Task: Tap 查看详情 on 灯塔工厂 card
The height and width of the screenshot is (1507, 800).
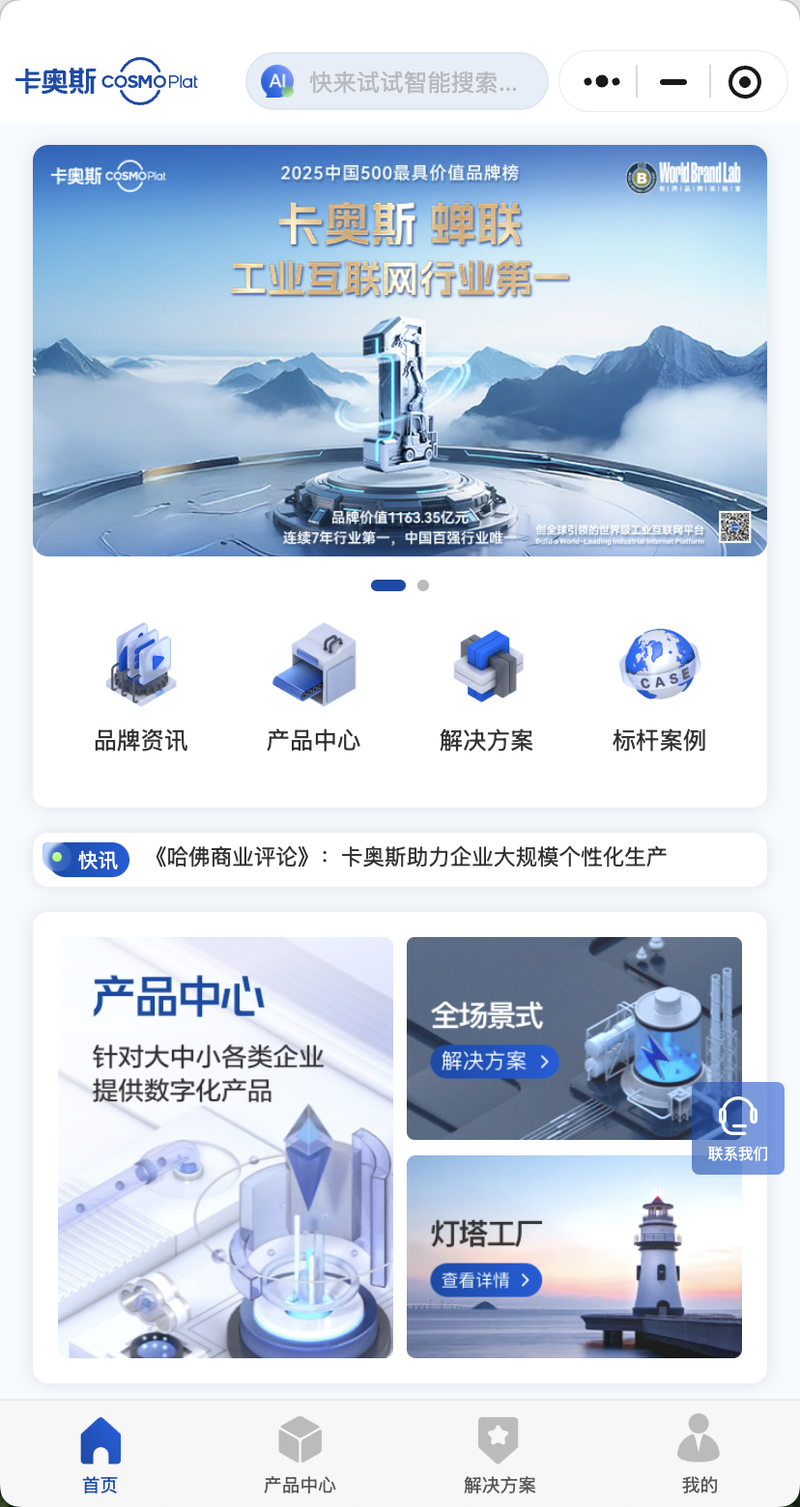Action: click(486, 1279)
